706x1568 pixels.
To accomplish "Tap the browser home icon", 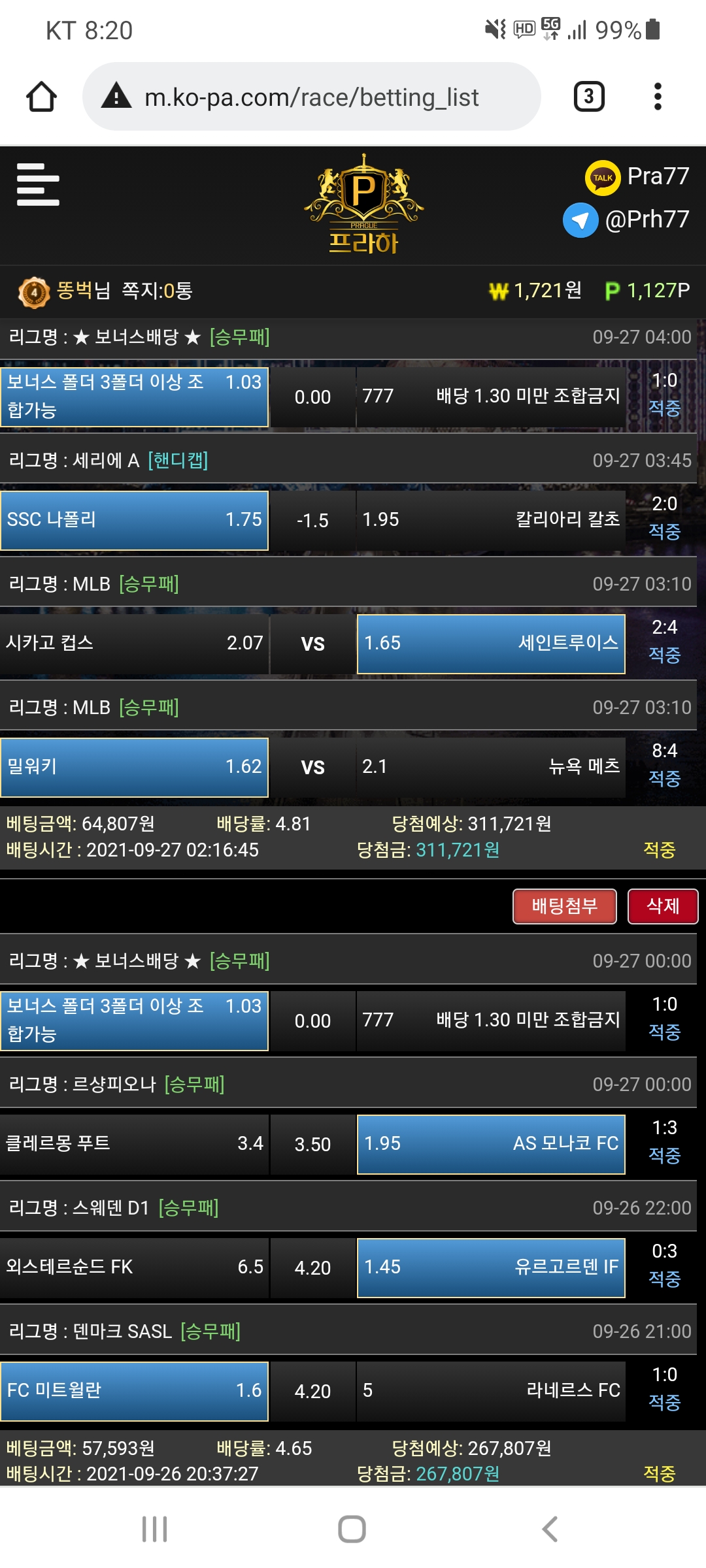I will pos(41,97).
